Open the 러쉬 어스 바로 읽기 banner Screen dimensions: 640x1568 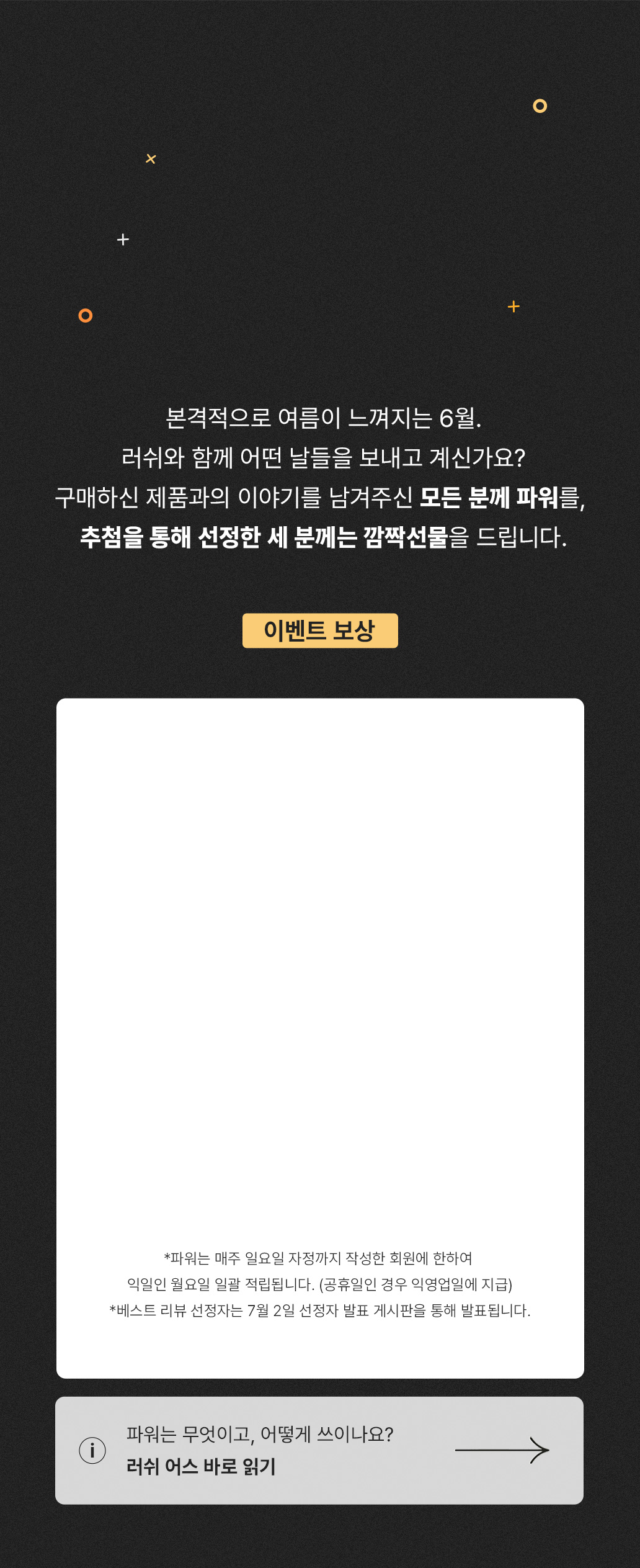[319, 1450]
